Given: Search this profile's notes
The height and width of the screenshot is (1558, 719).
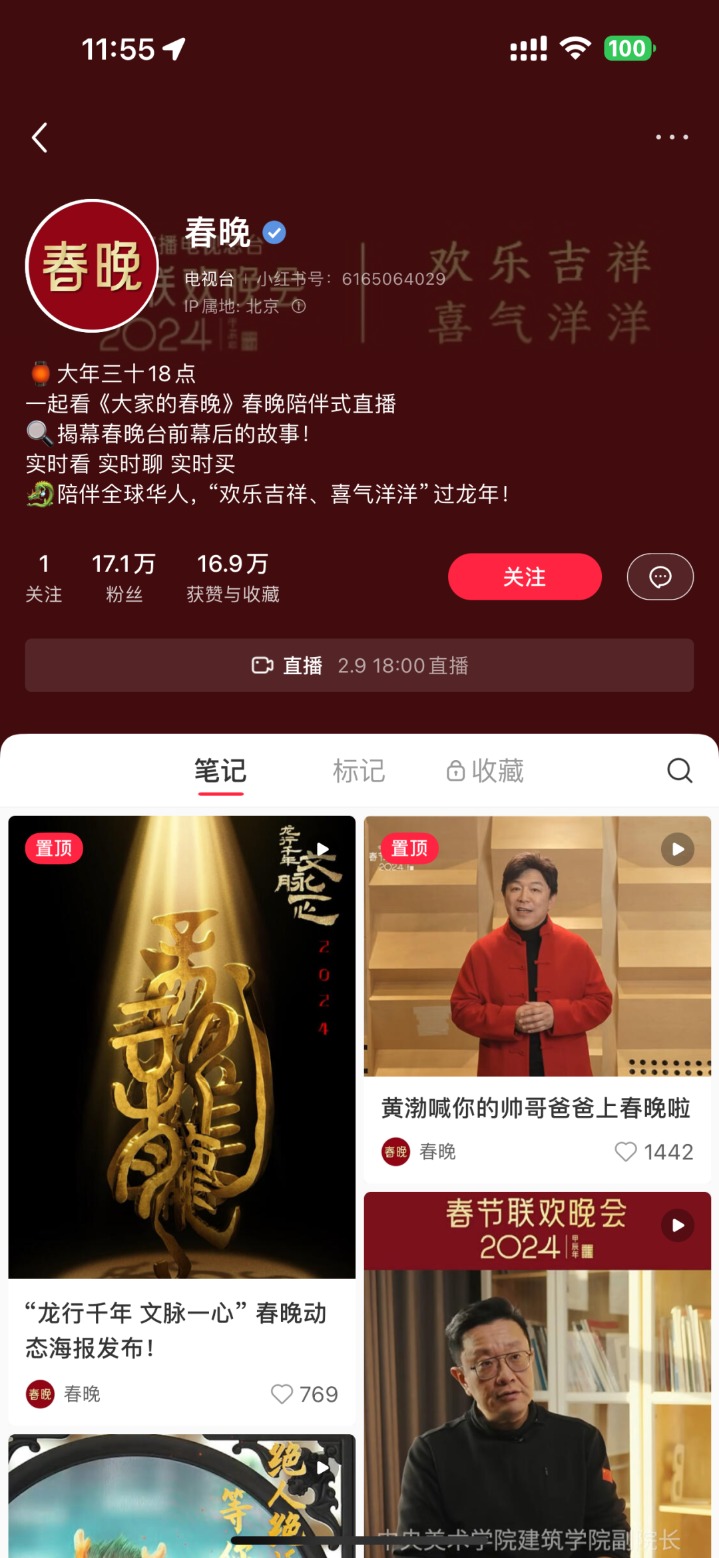Looking at the screenshot, I should (679, 770).
